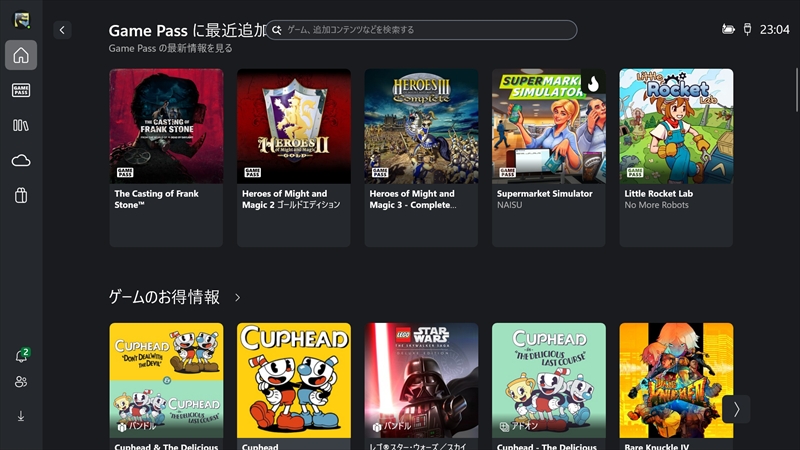This screenshot has width=800, height=450.
Task: Open the notifications bell
Action: 21,356
